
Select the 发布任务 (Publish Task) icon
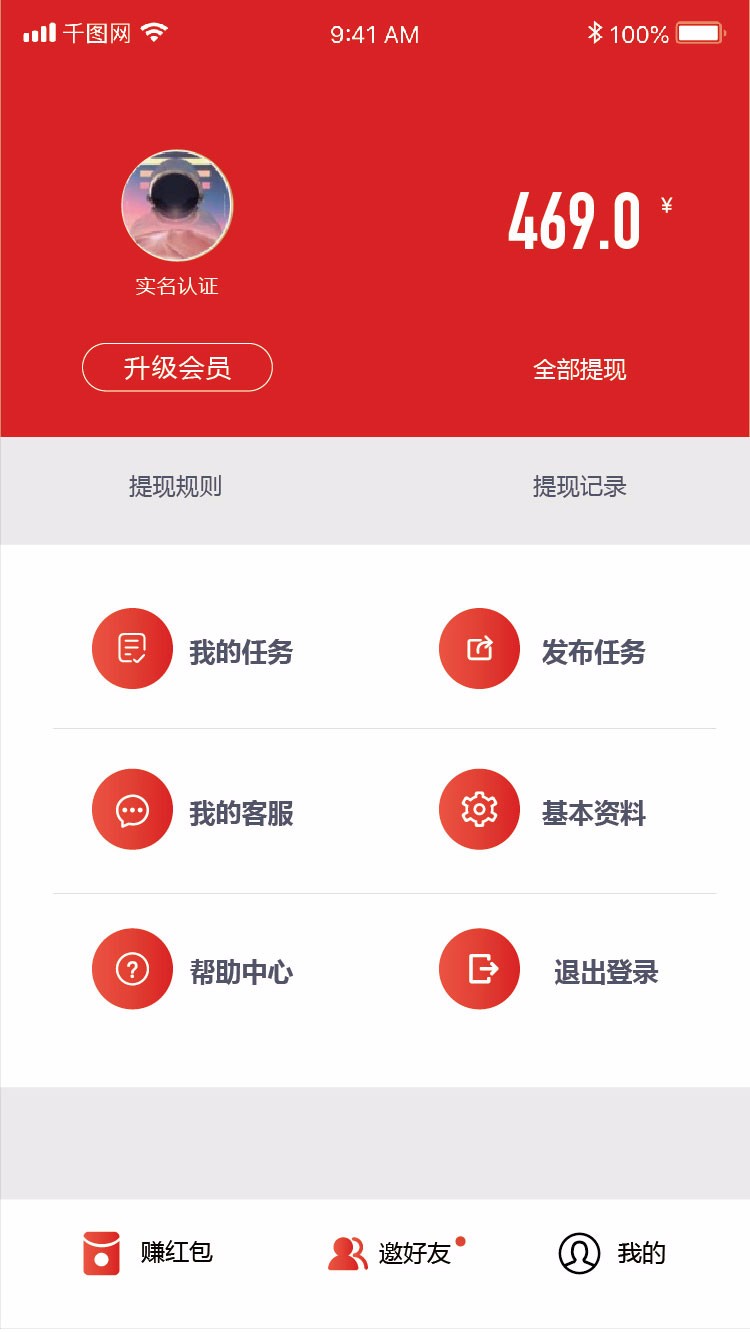point(478,648)
